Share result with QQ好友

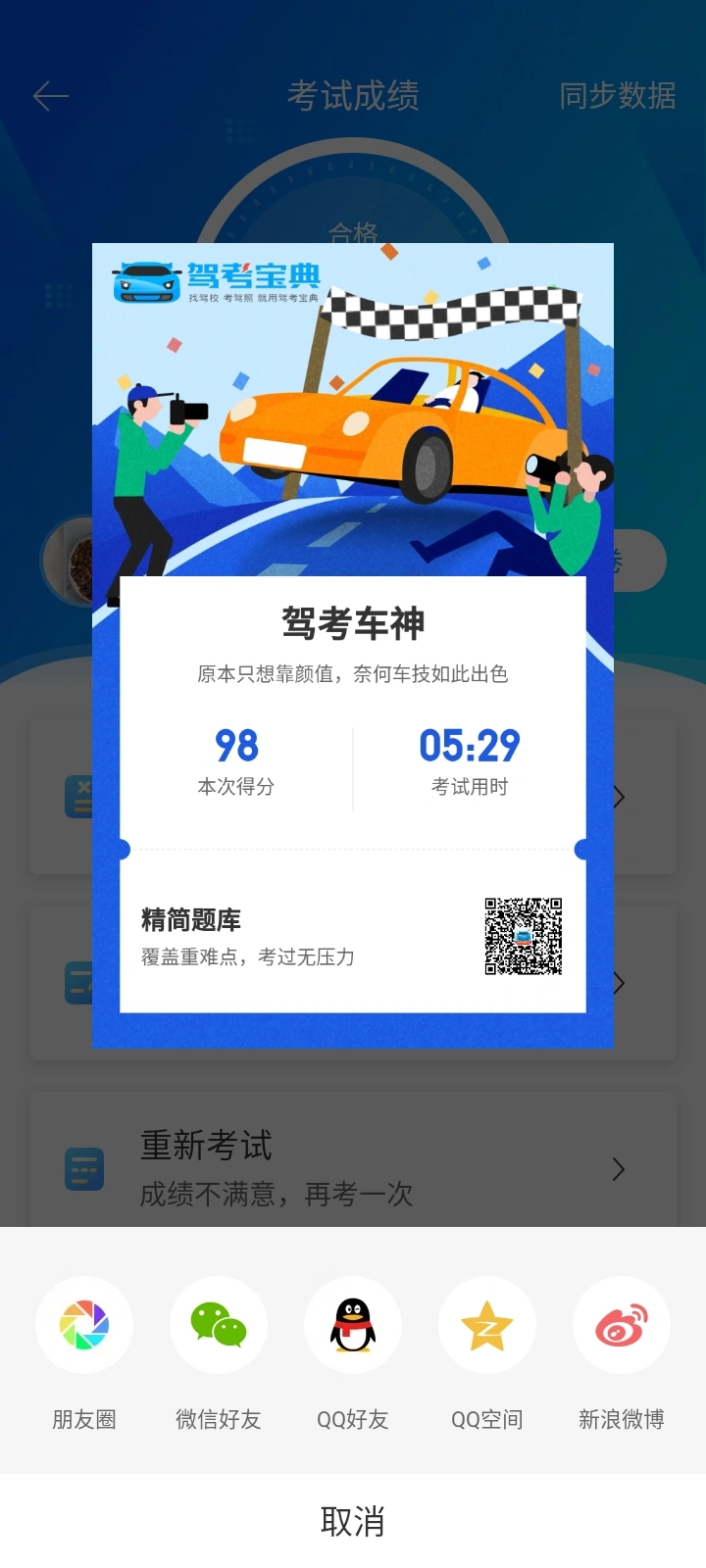(x=353, y=1325)
